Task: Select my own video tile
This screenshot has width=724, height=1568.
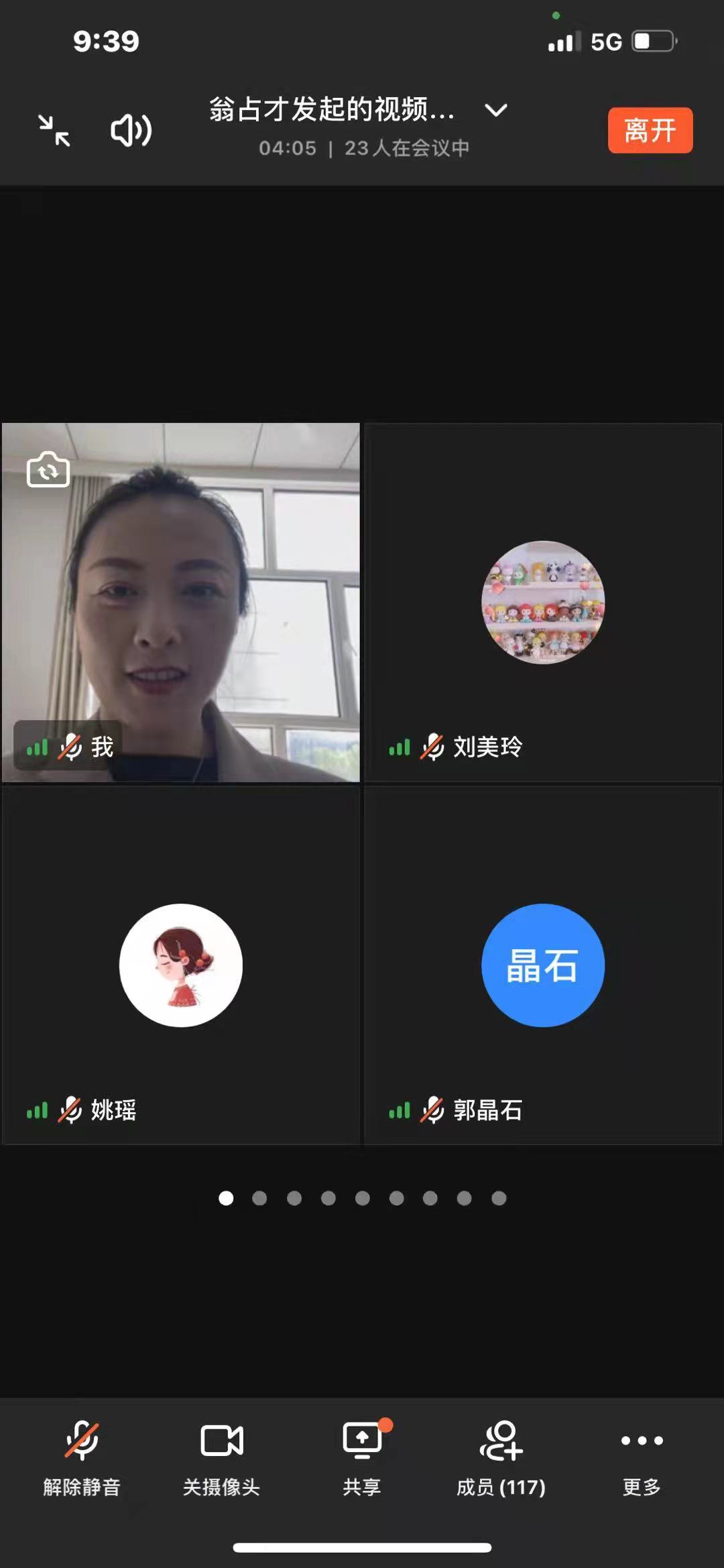Action: 181,602
